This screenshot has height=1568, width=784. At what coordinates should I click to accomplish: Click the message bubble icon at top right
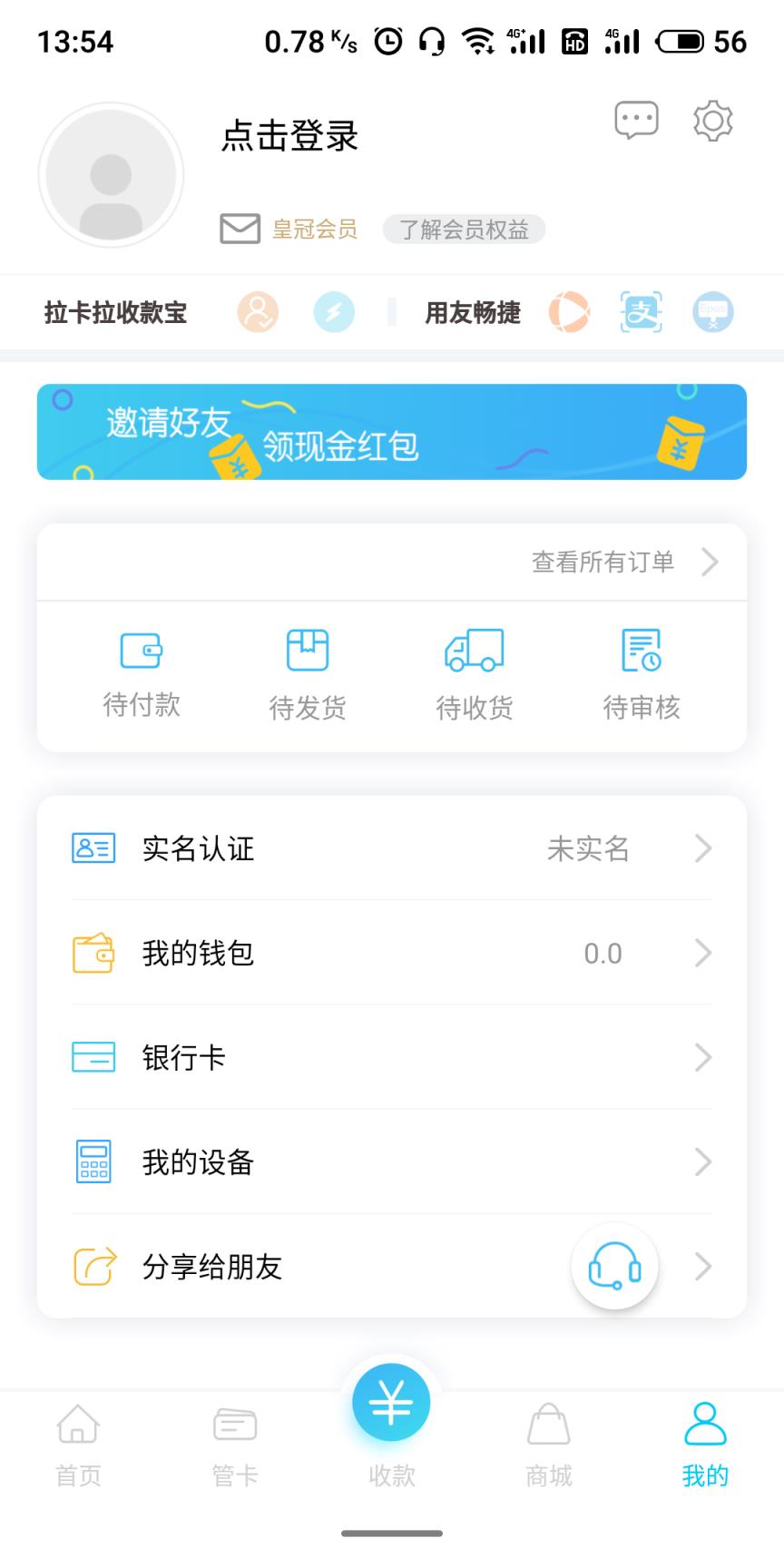point(635,119)
